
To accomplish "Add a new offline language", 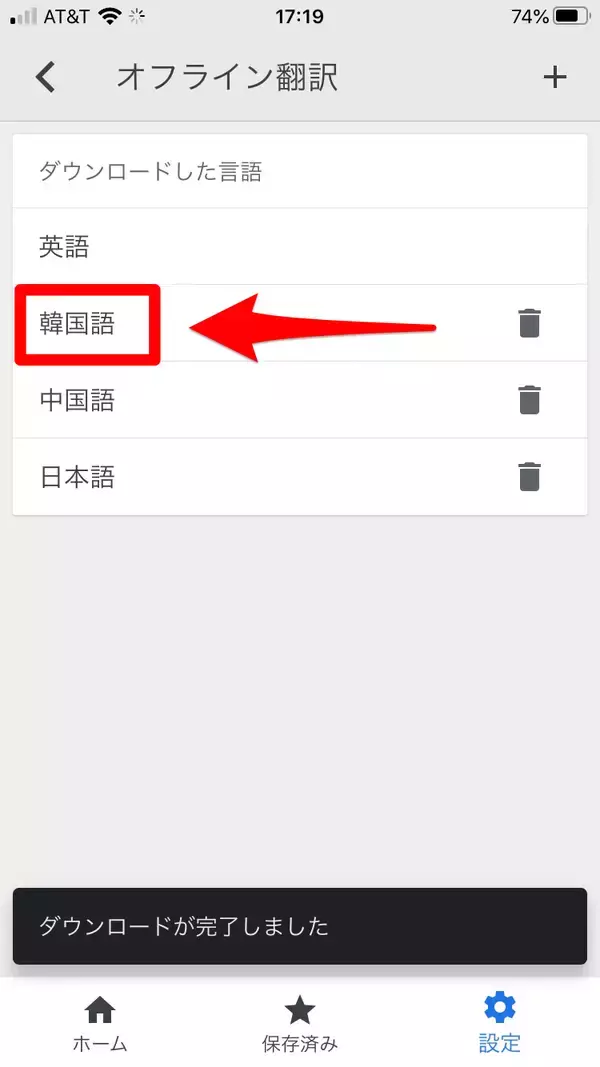I will (554, 77).
